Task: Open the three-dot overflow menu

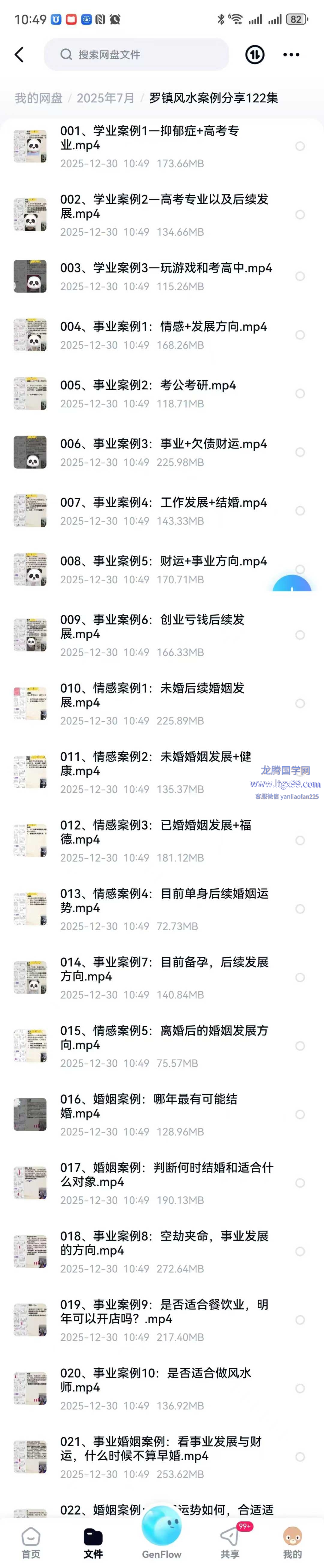Action: click(291, 55)
